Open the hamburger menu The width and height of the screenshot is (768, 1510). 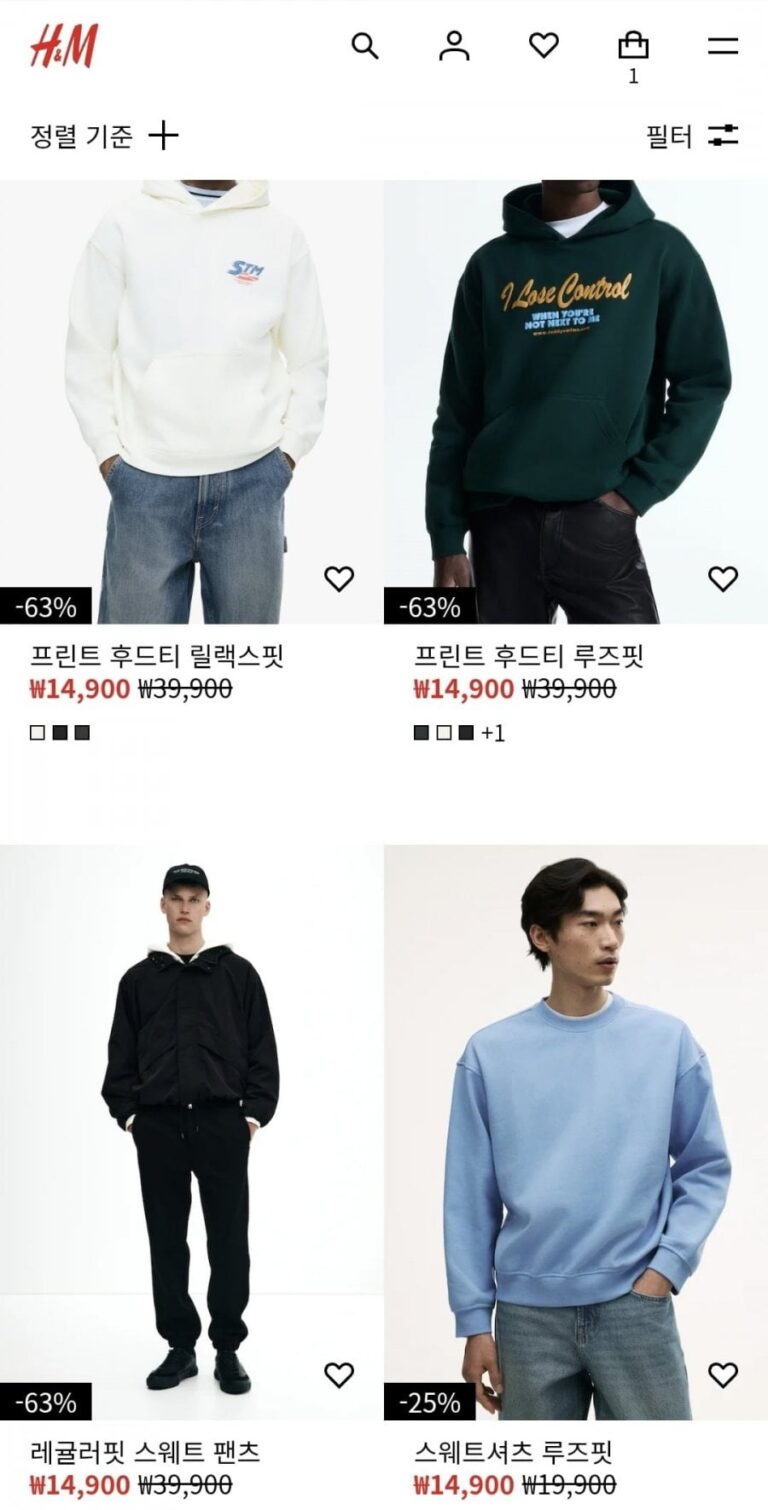pyautogui.click(x=722, y=46)
